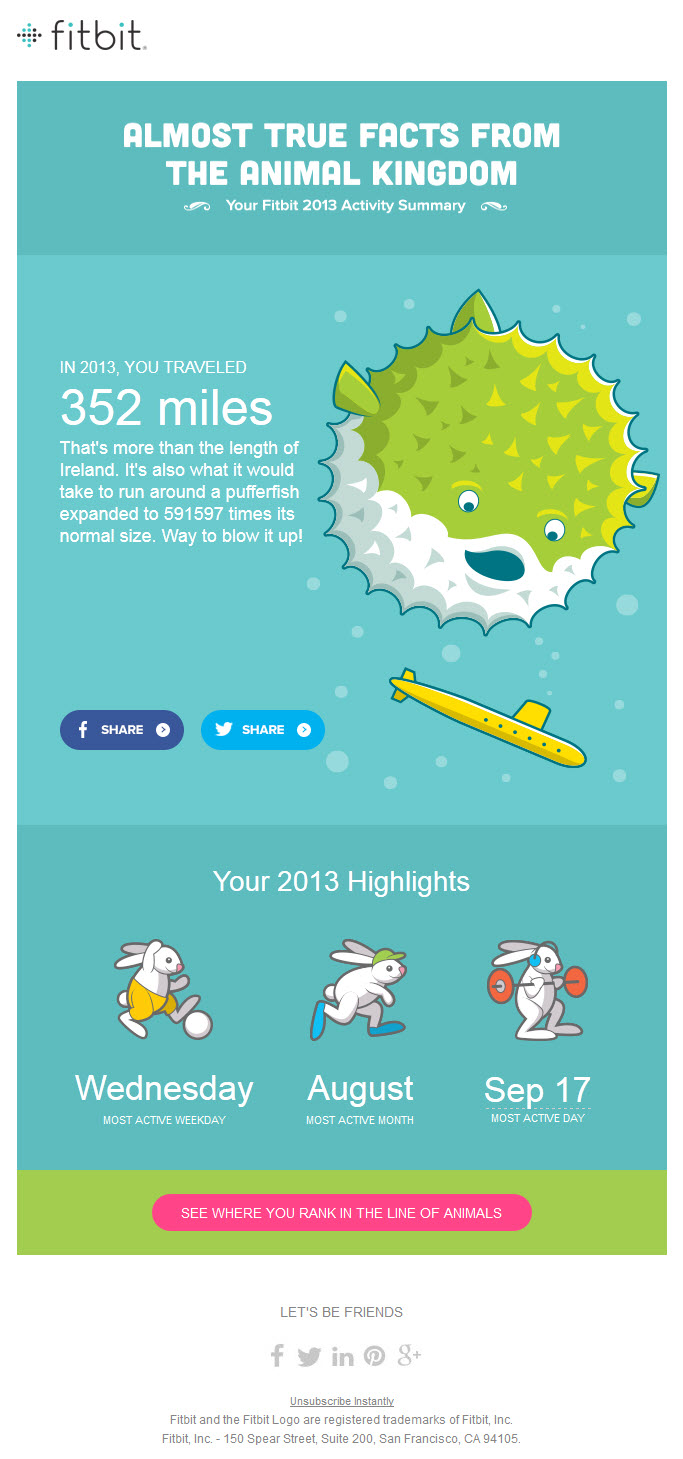Open Fitbit's Facebook page icon in footer
This screenshot has height=1459, width=683.
(x=277, y=1356)
